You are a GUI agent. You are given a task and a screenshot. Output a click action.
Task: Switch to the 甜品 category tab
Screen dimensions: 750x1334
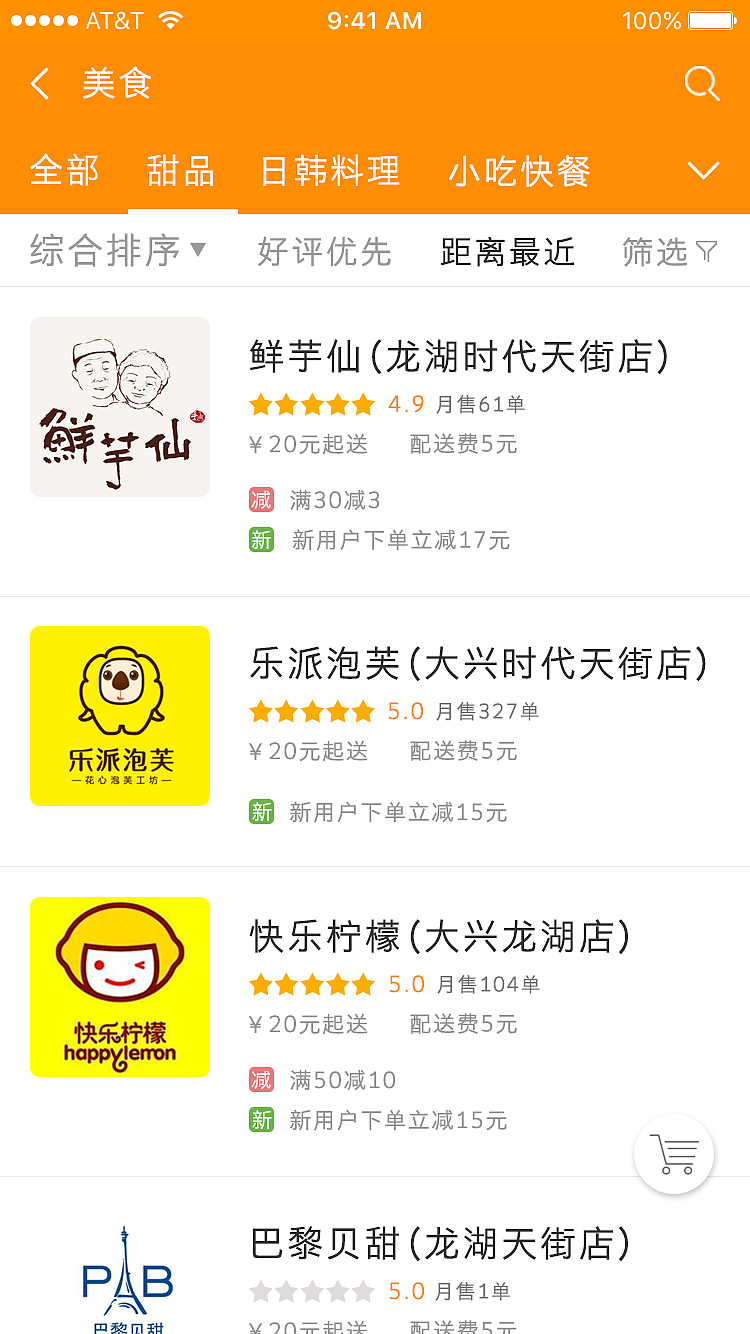click(x=180, y=170)
